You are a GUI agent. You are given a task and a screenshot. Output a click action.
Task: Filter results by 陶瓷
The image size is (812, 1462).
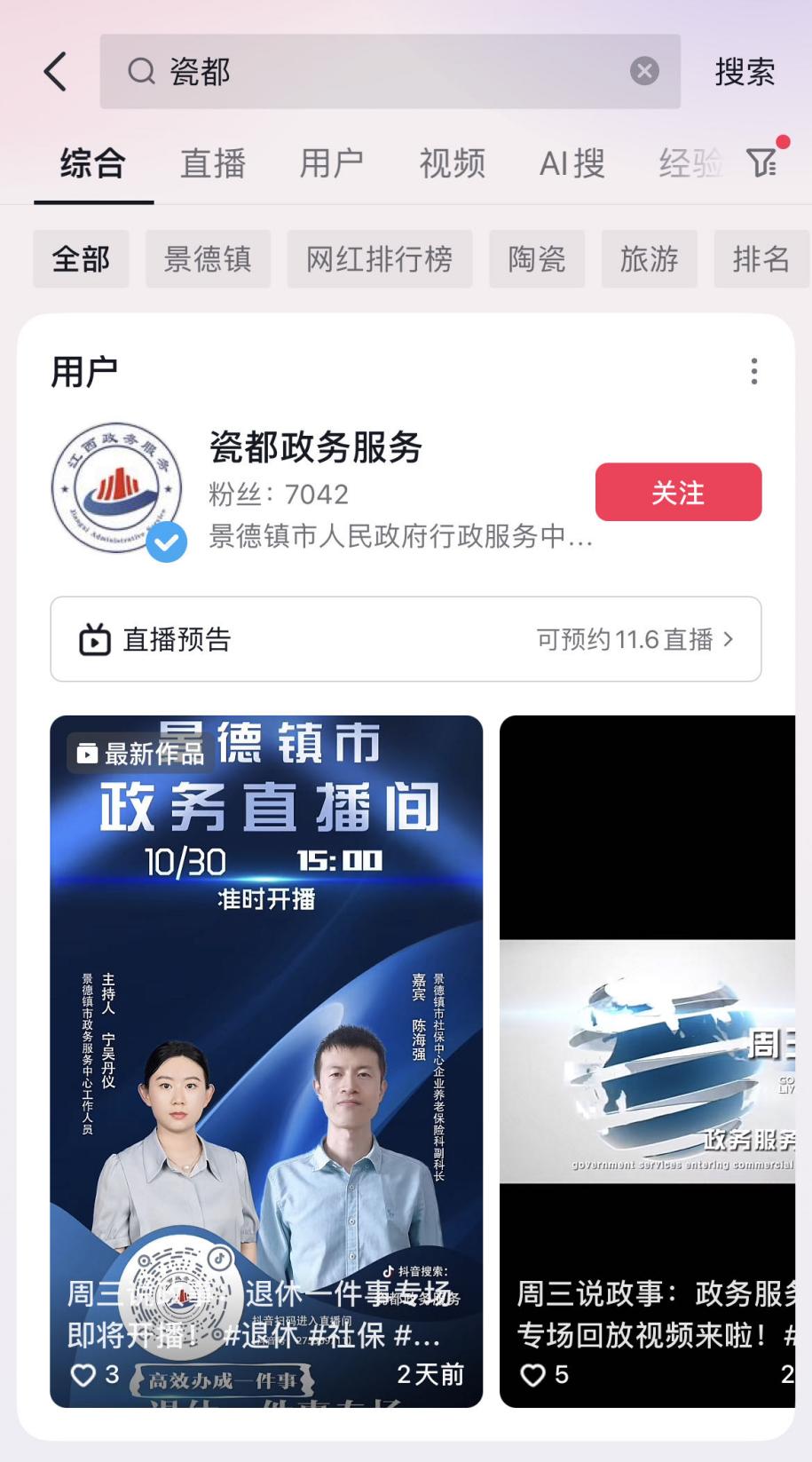click(536, 259)
